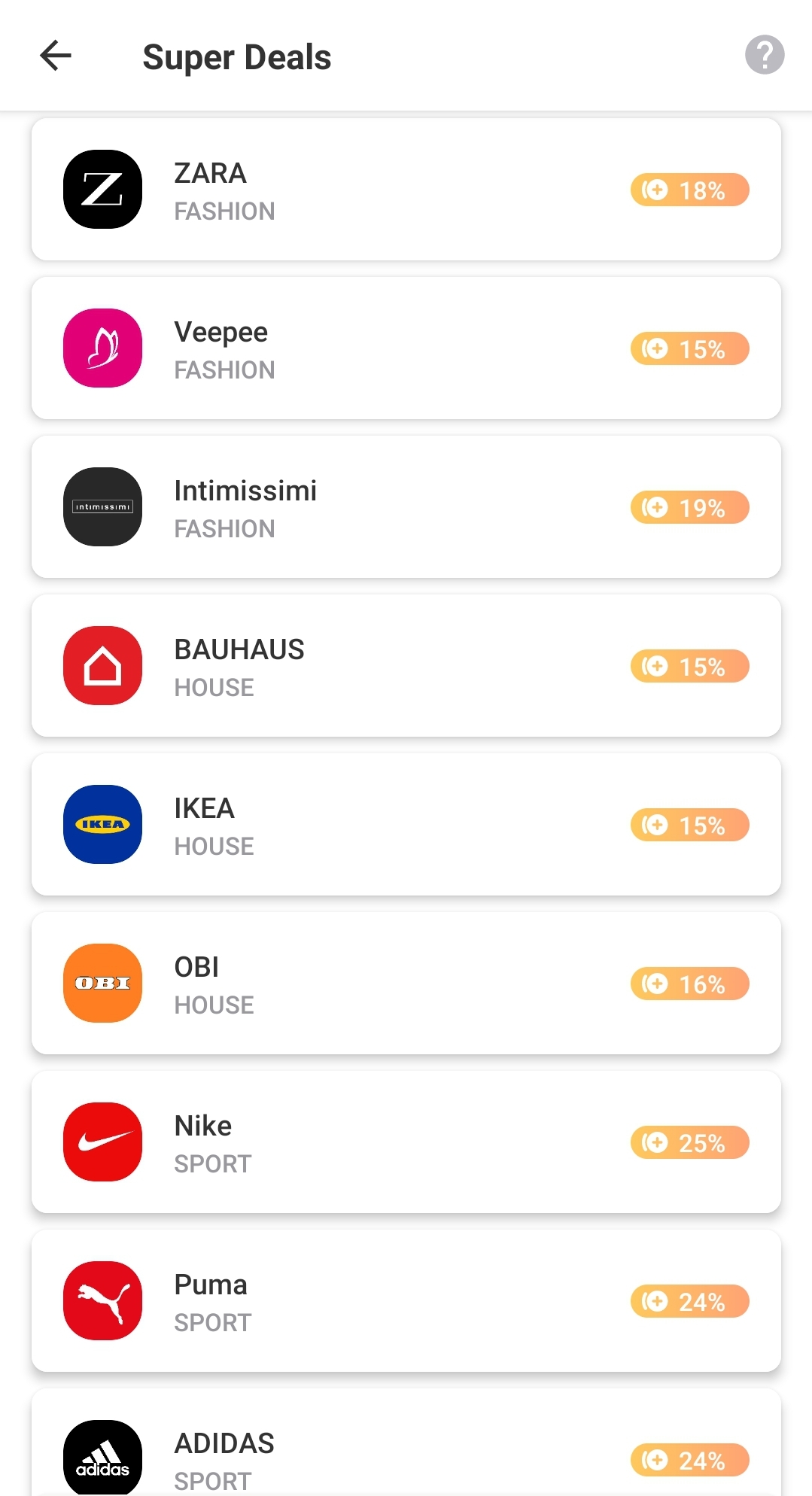Screen dimensions: 812x1496
Task: Open the OBI 16% deal
Action: [406, 984]
